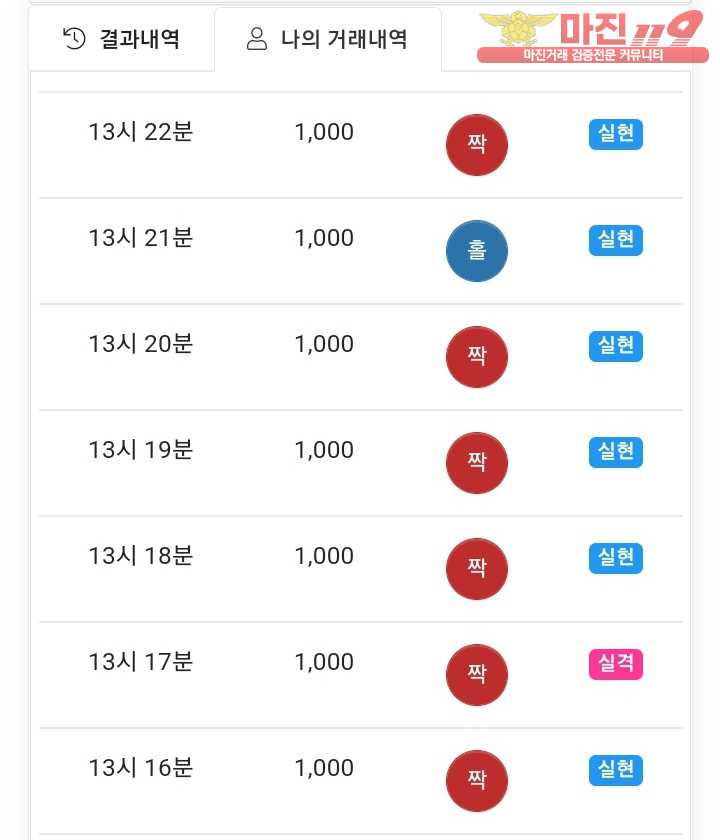Select the 나의 거래내역 tab

[x=327, y=40]
